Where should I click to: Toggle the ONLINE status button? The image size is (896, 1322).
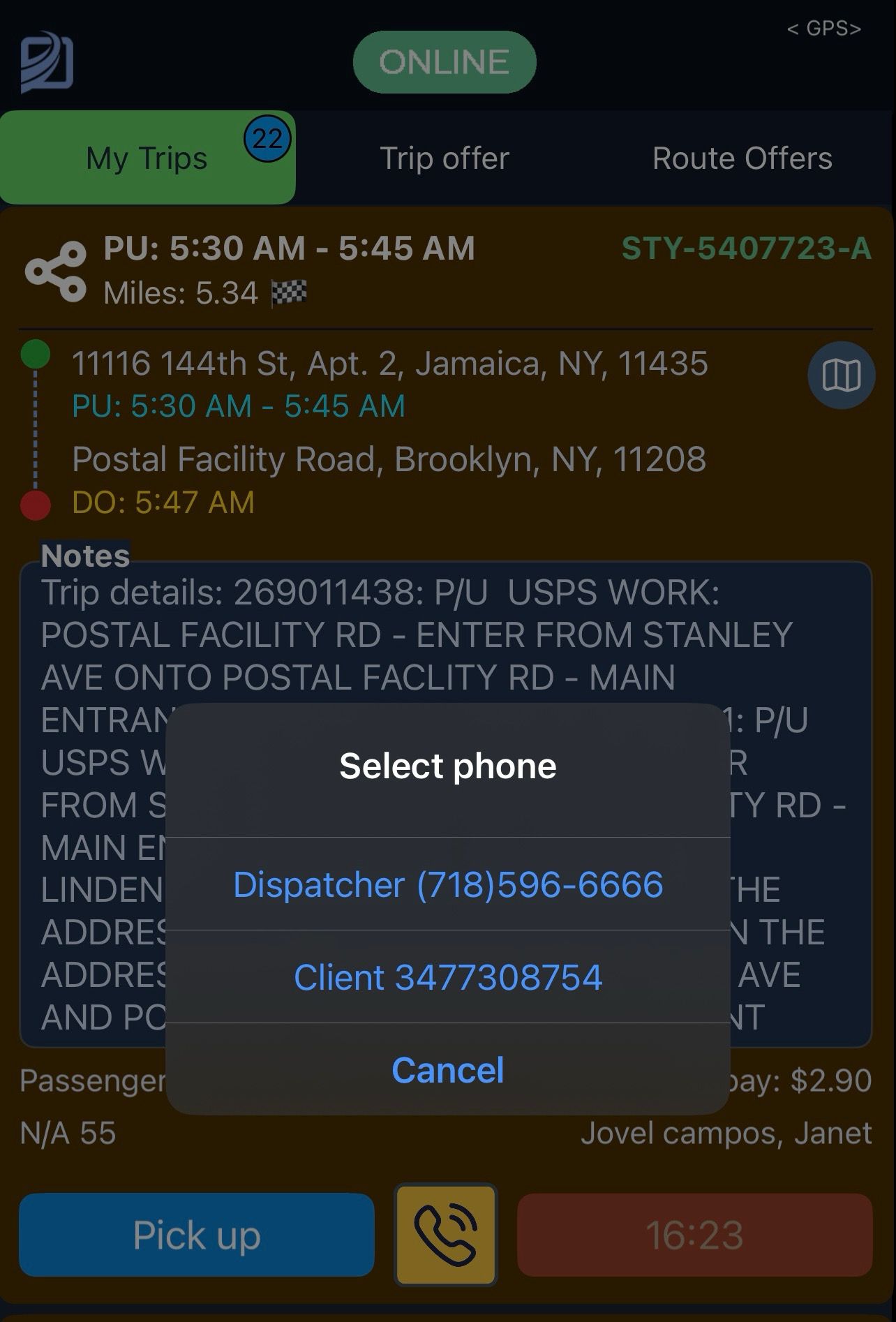[x=445, y=62]
